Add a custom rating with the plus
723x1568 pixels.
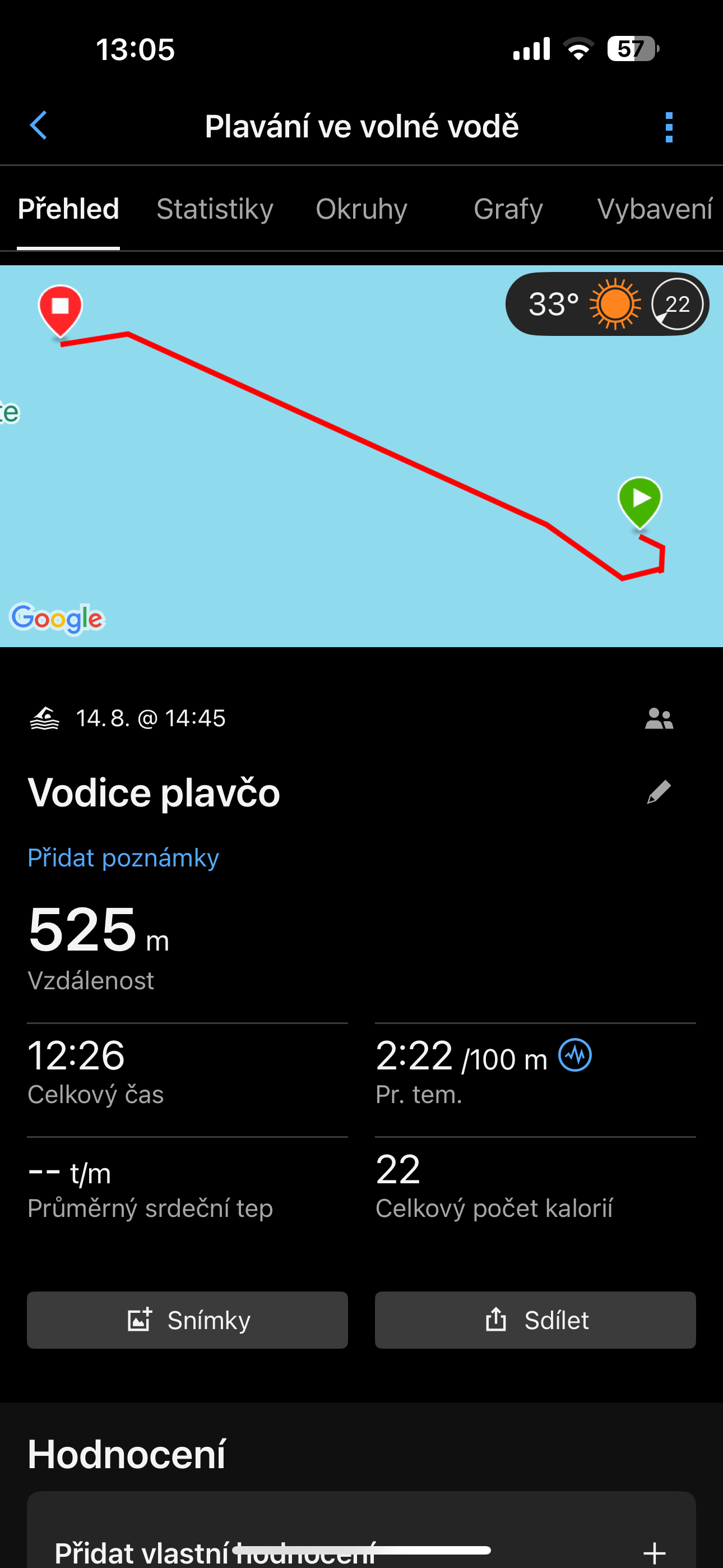(x=654, y=1552)
